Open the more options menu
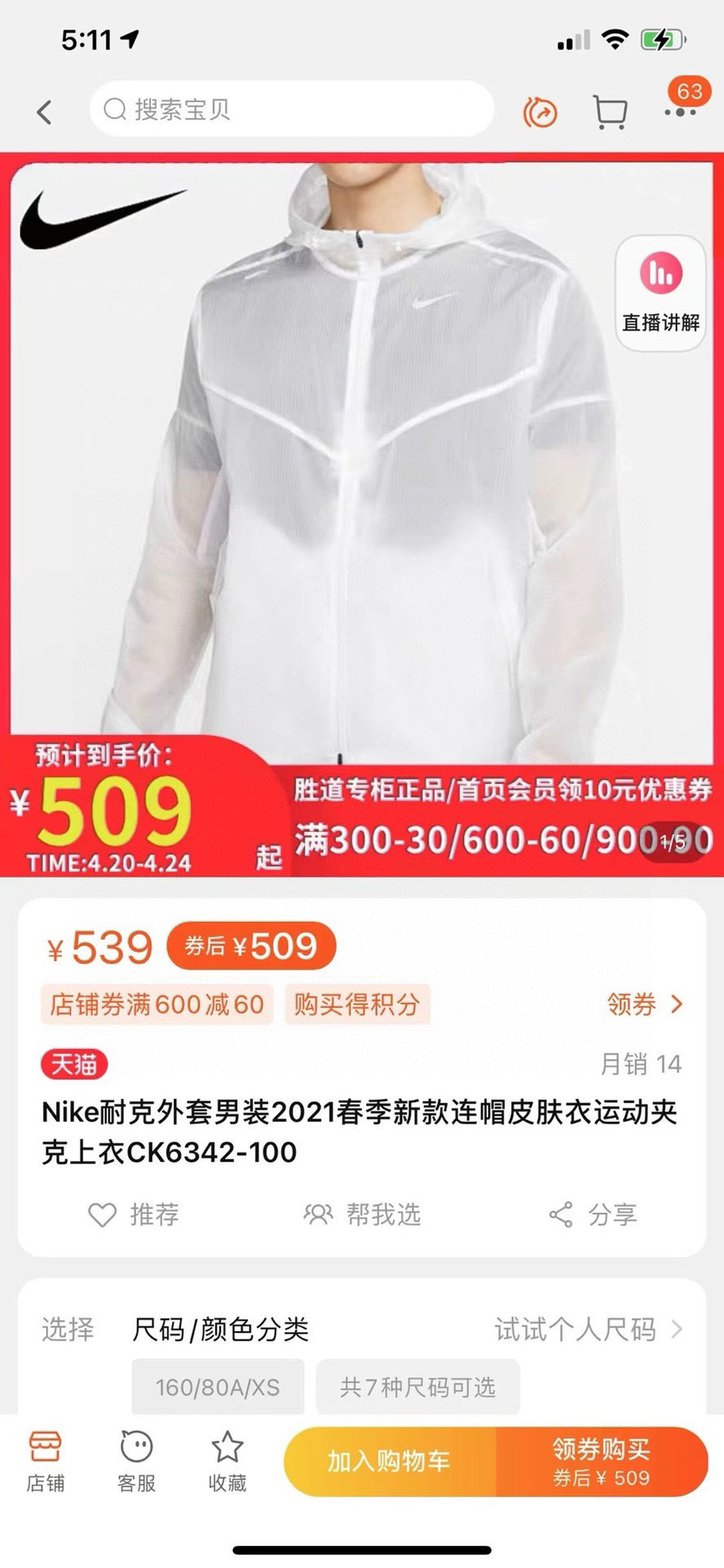Screen dimensions: 724x1568 [679, 112]
